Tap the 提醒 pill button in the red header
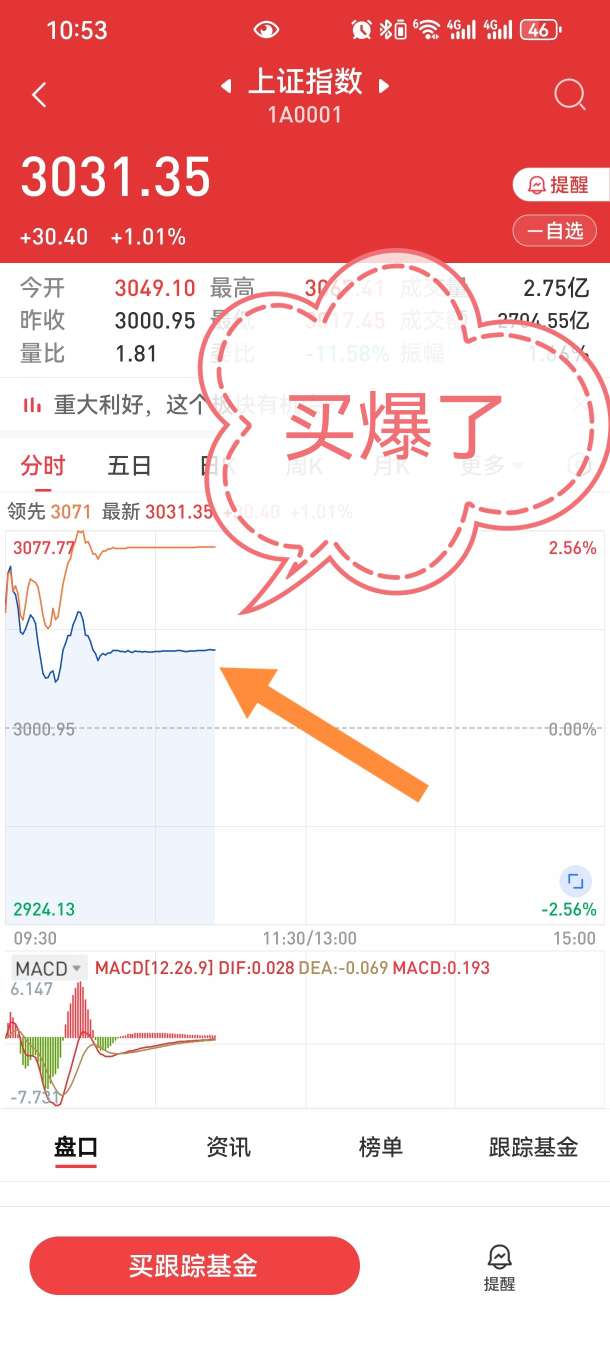The image size is (610, 1350). pos(555,185)
